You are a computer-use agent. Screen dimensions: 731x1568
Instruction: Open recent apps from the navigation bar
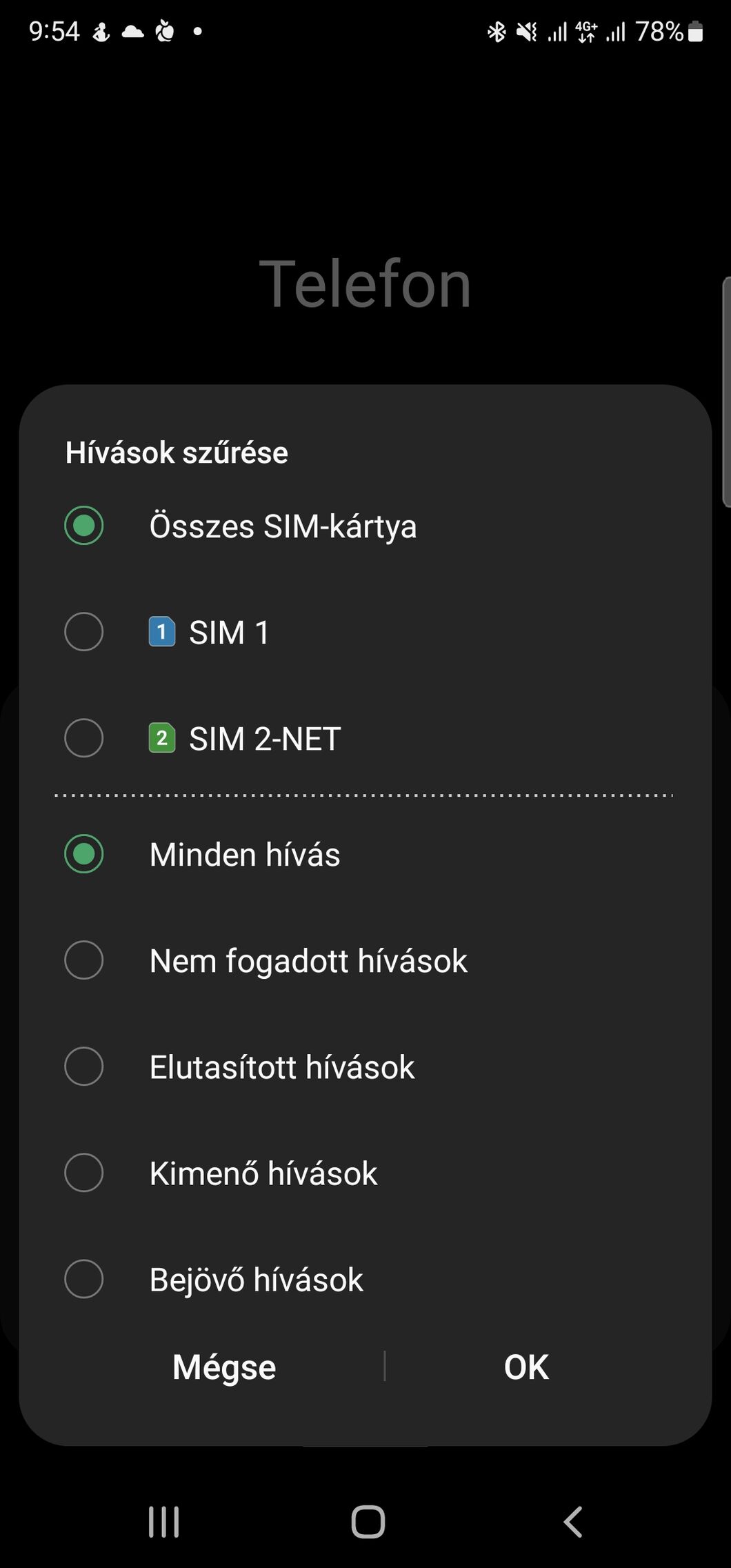(x=164, y=1521)
